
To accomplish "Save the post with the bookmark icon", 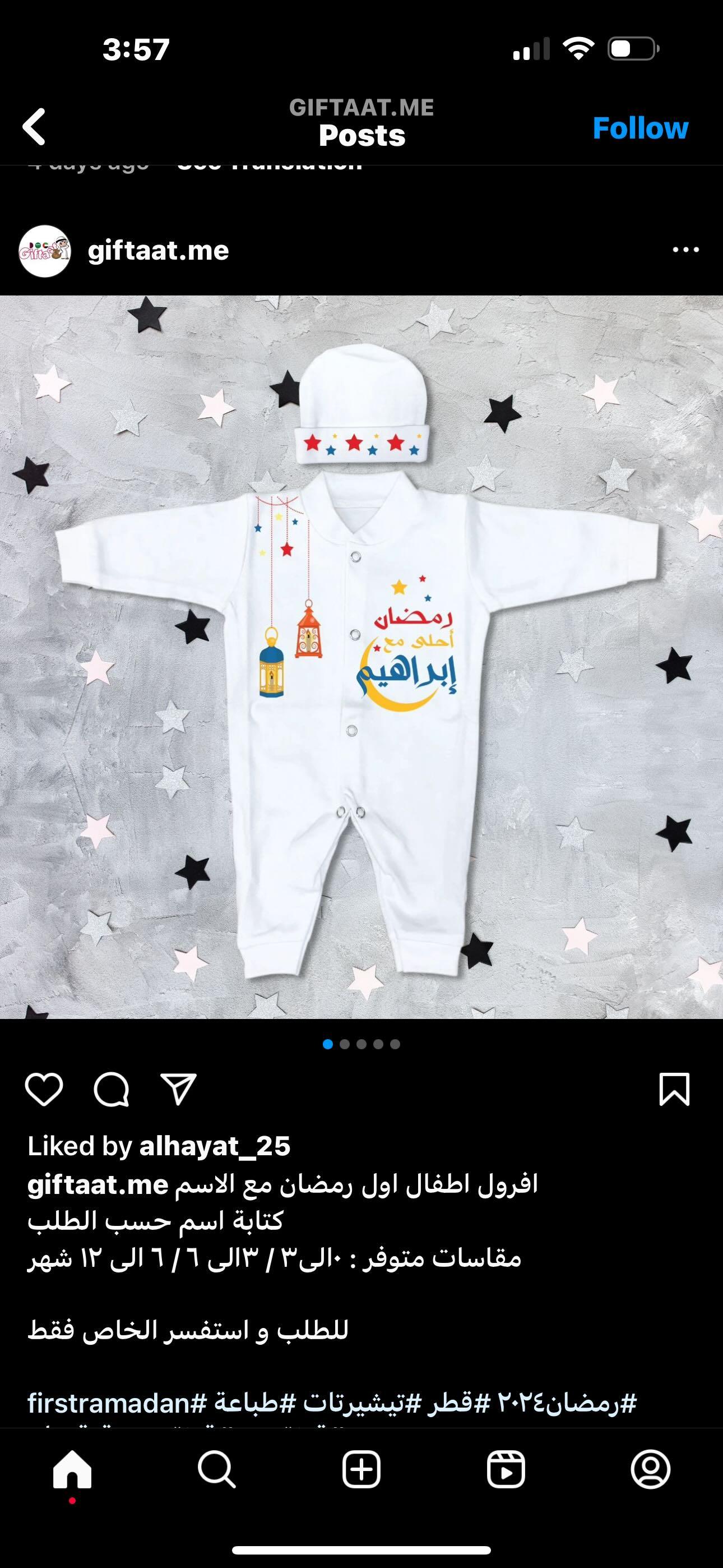I will [674, 1090].
